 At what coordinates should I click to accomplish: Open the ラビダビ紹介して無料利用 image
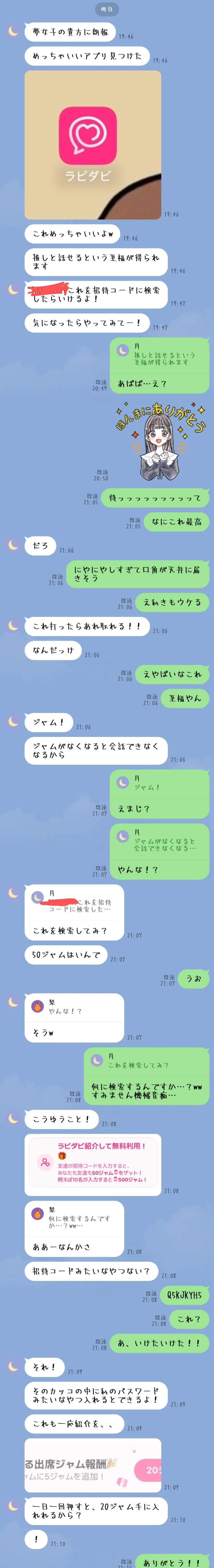92,1164
